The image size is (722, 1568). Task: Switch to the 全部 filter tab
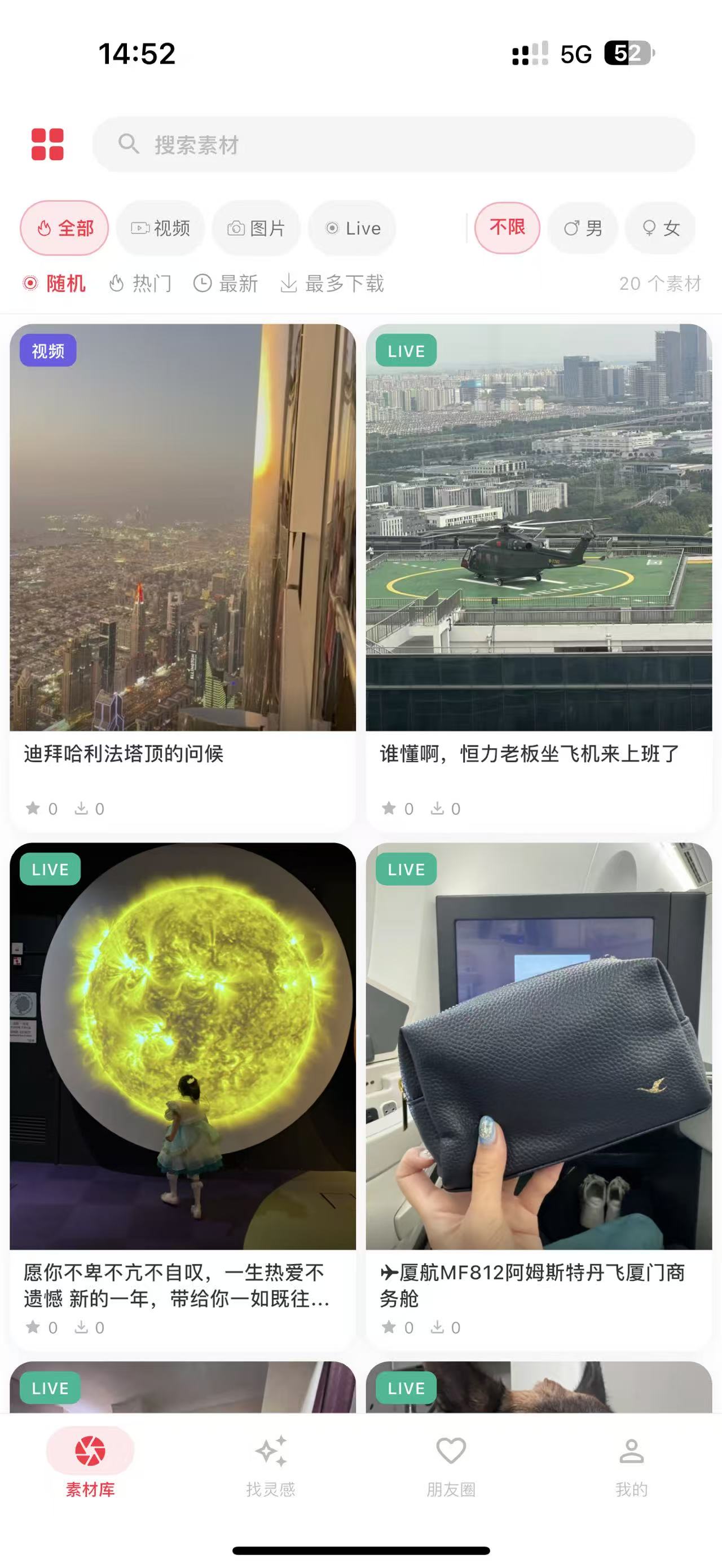(x=63, y=228)
